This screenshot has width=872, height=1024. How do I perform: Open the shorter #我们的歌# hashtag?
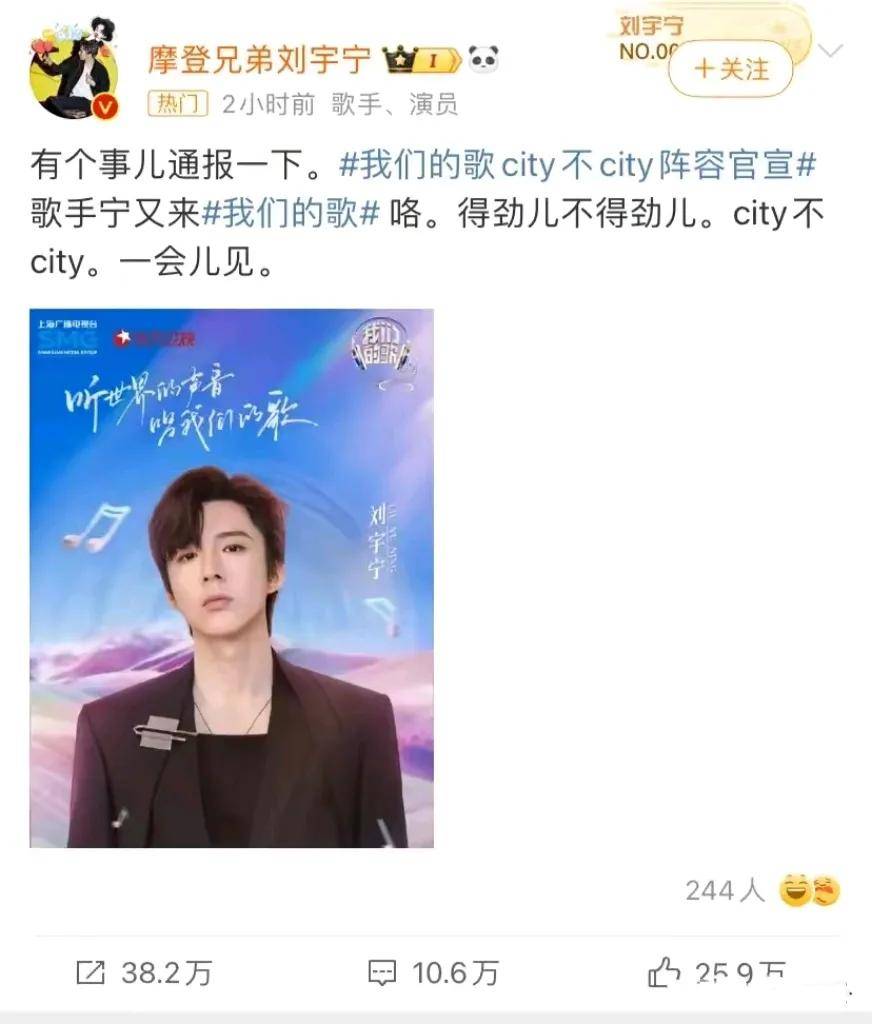coord(290,216)
